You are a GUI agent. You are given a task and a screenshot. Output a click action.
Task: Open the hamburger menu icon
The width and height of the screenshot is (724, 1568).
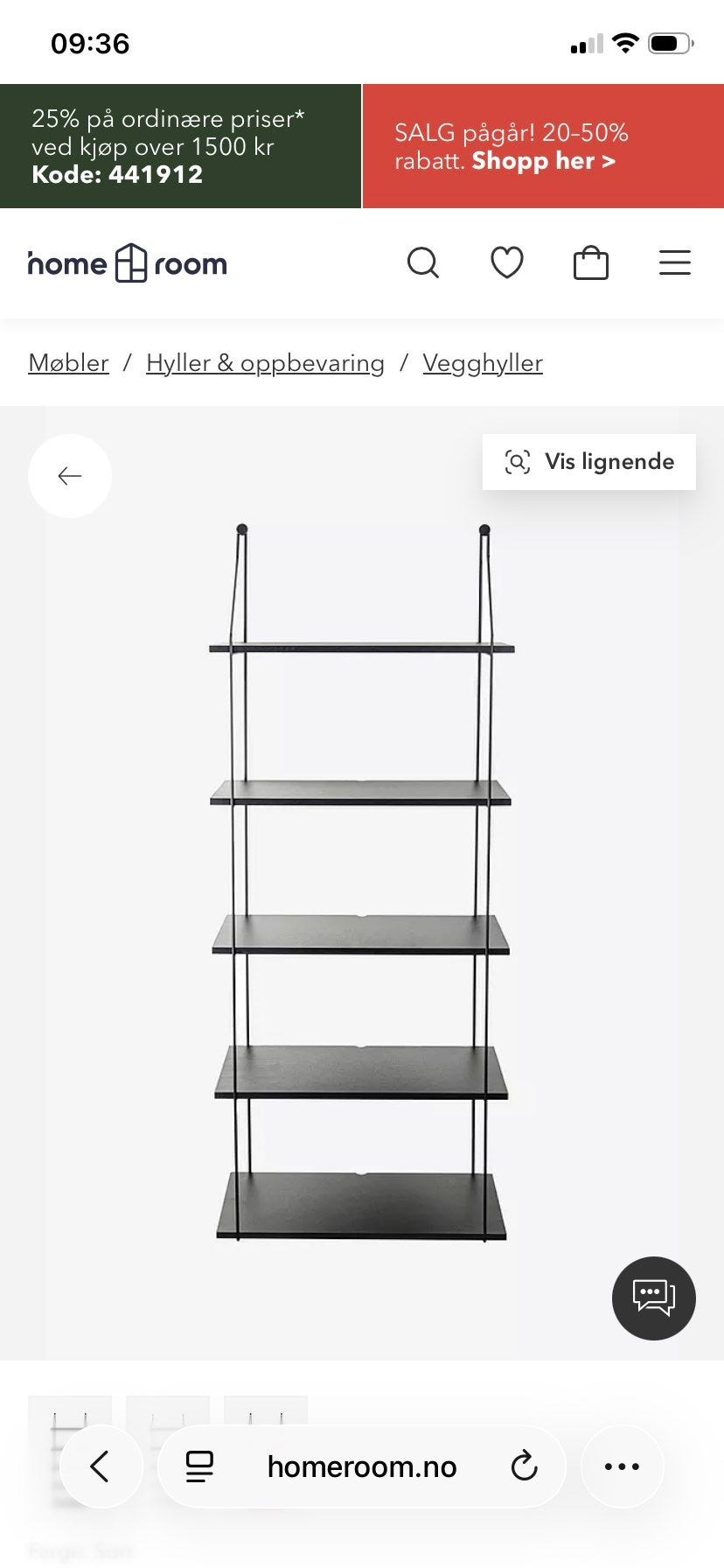click(674, 262)
